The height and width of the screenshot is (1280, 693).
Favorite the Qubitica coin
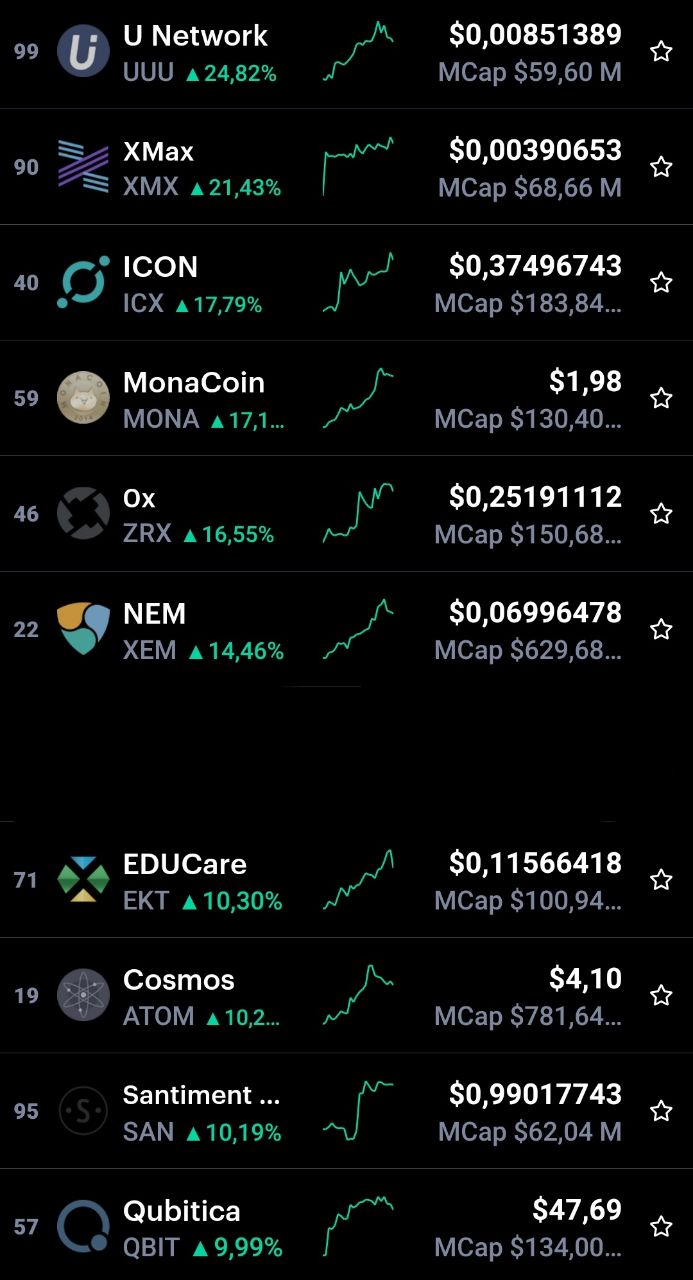661,1226
